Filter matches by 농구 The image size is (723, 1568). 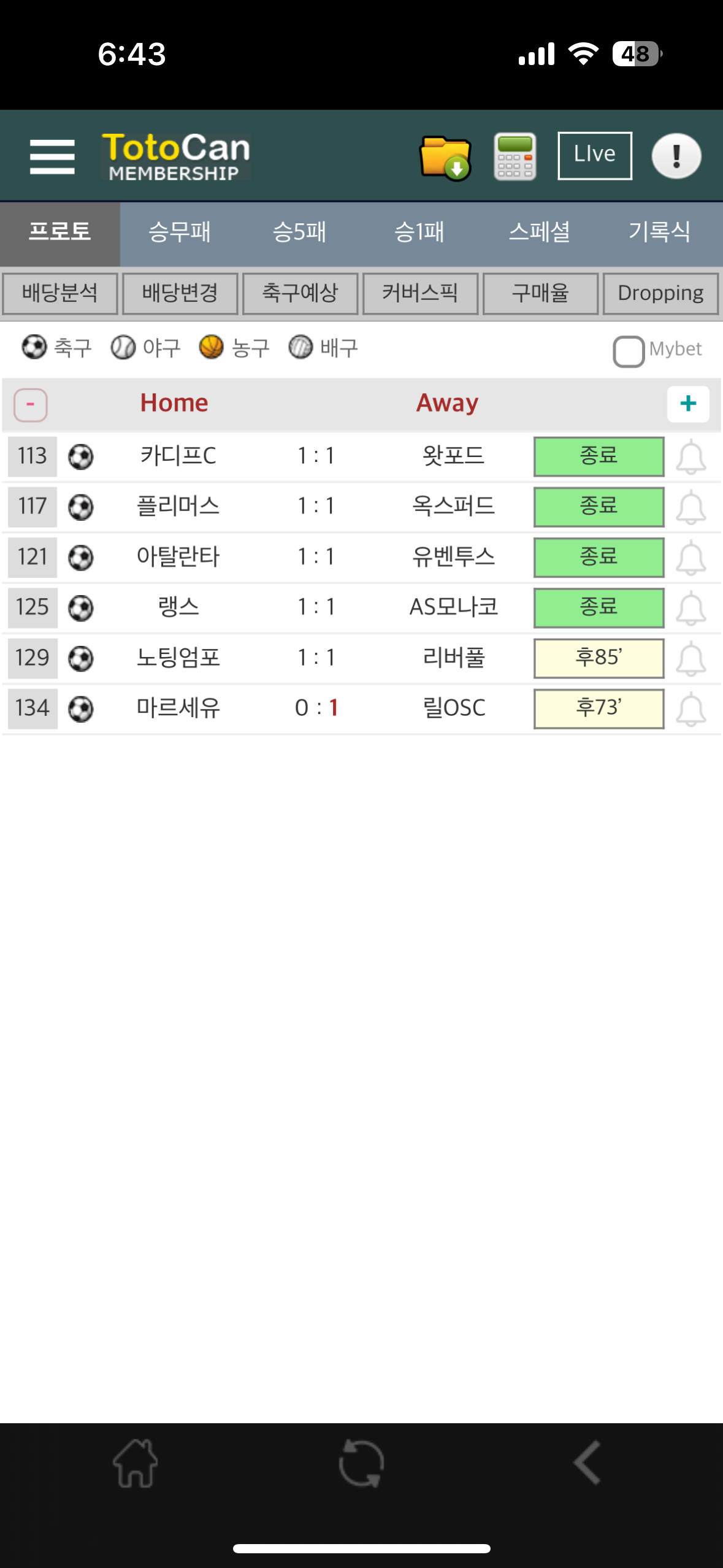(x=234, y=348)
